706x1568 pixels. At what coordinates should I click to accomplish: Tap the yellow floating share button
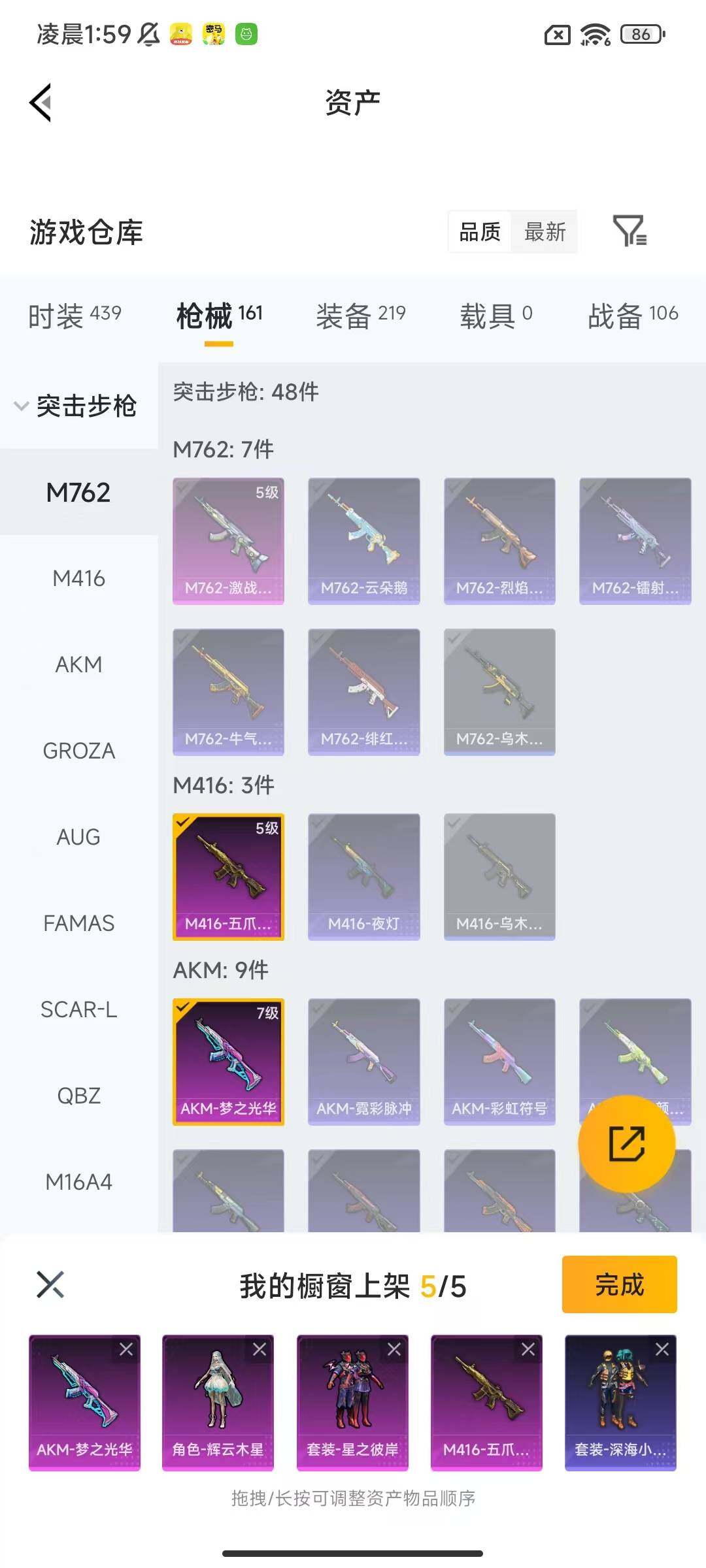[x=626, y=1143]
